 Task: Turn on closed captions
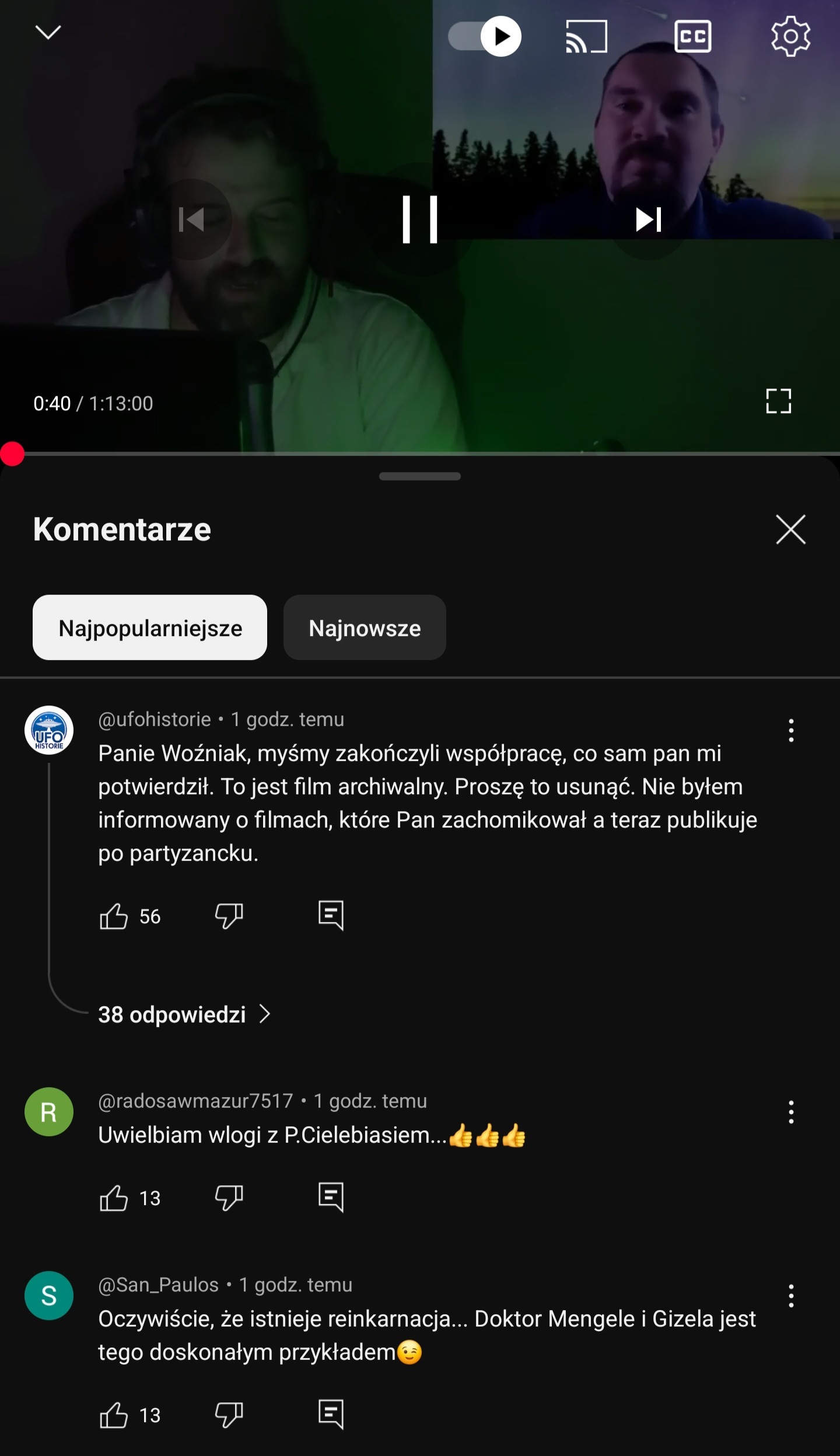coord(692,37)
